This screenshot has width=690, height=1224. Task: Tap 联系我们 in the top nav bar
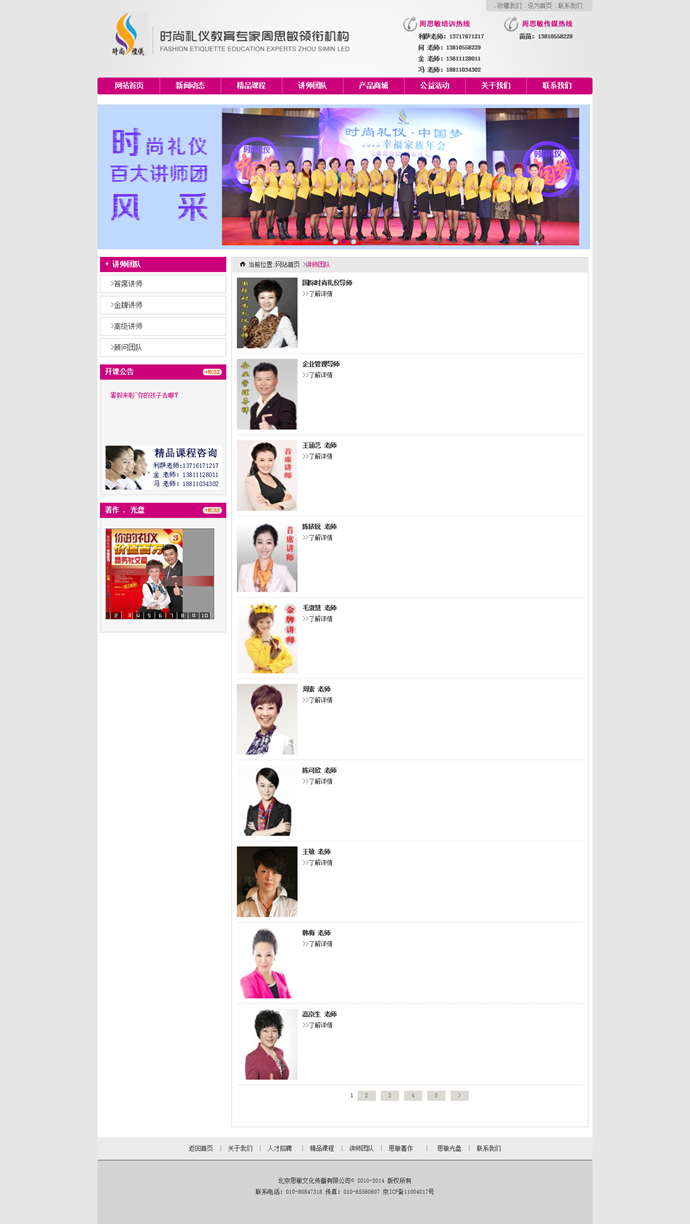point(557,86)
